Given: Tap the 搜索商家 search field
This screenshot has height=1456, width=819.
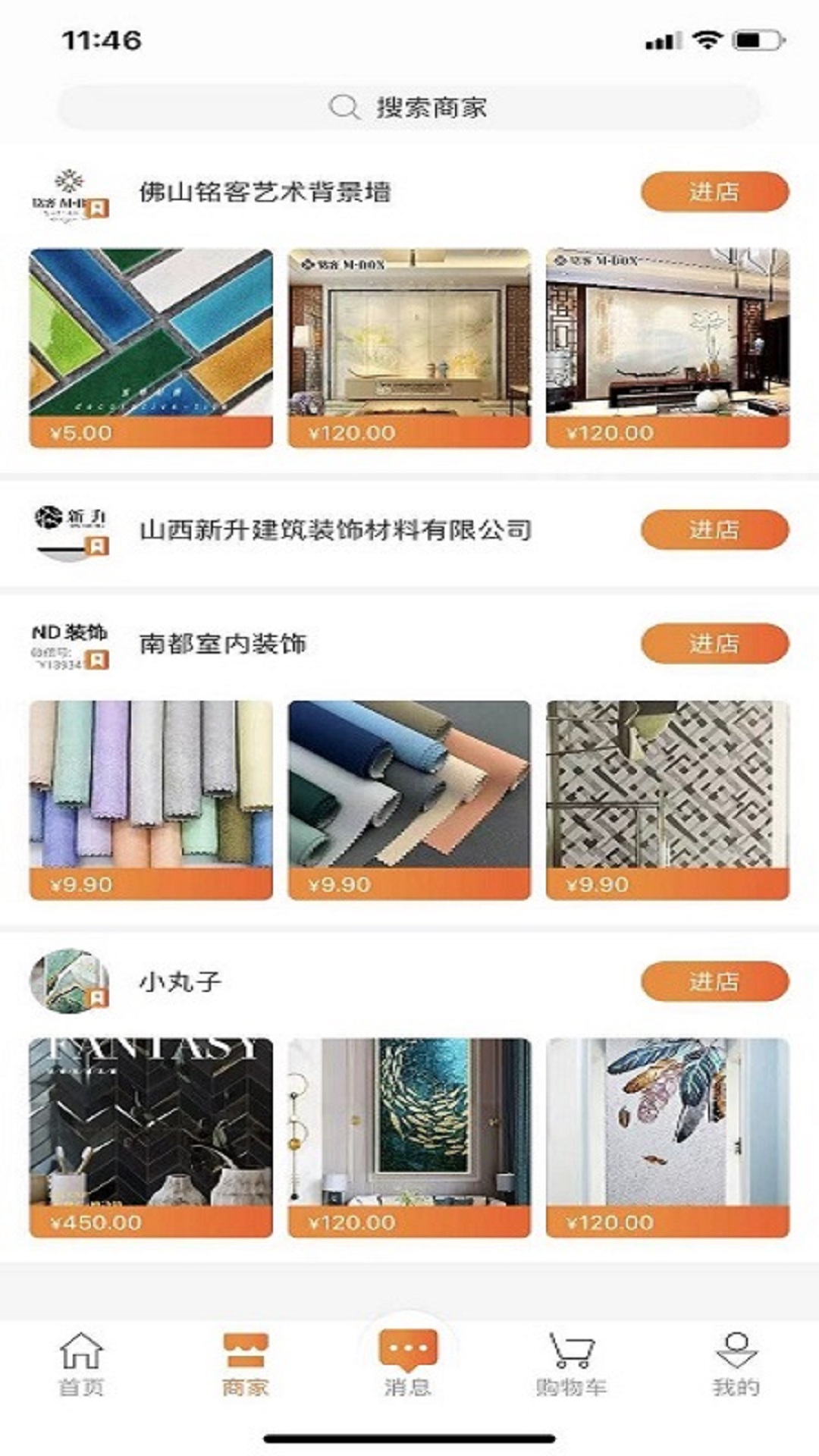Looking at the screenshot, I should 409,108.
